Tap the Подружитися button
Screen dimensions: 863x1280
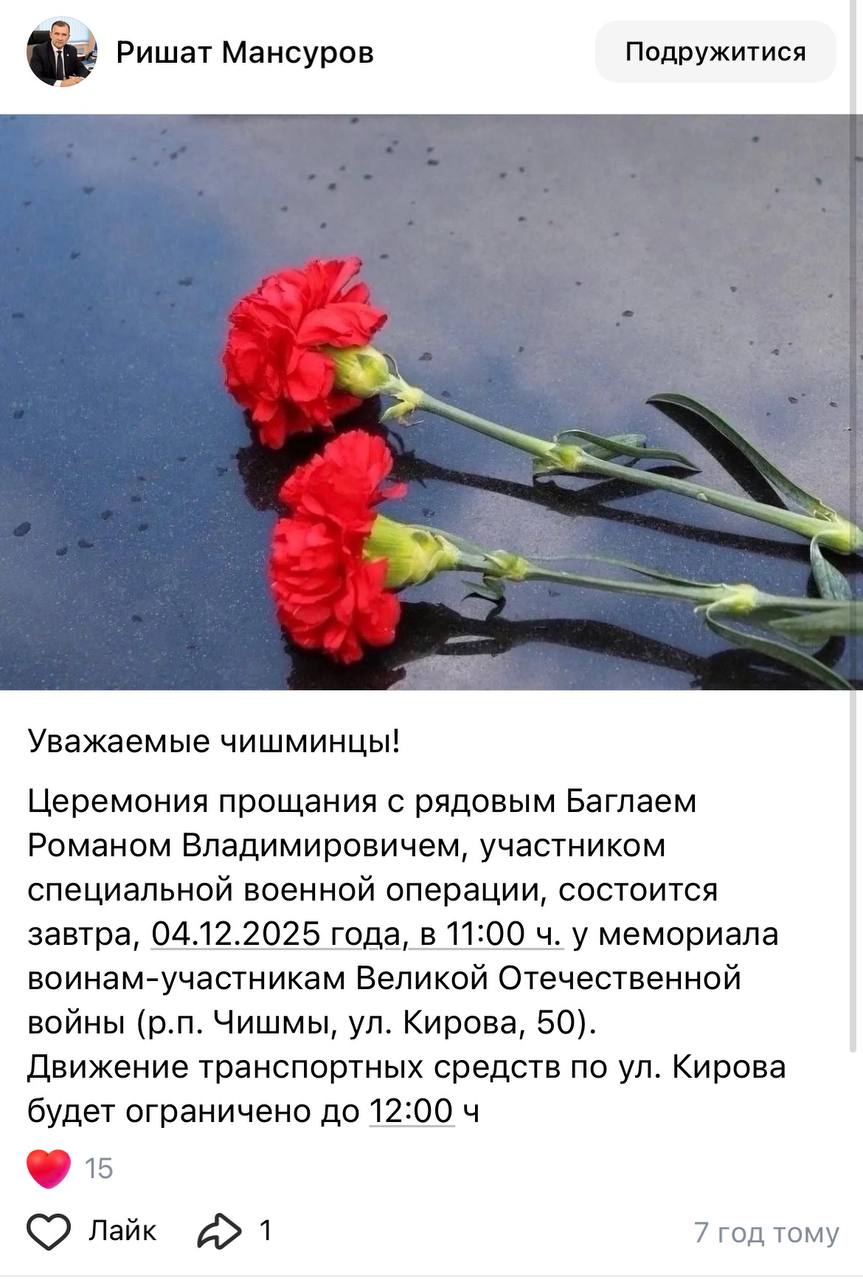(x=715, y=52)
